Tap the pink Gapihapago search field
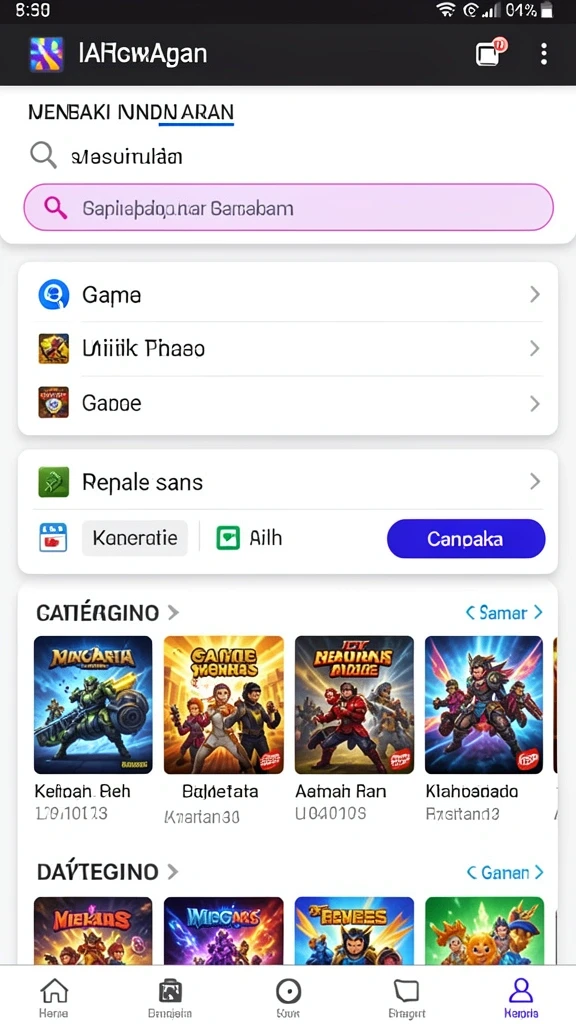The image size is (576, 1024). point(289,208)
